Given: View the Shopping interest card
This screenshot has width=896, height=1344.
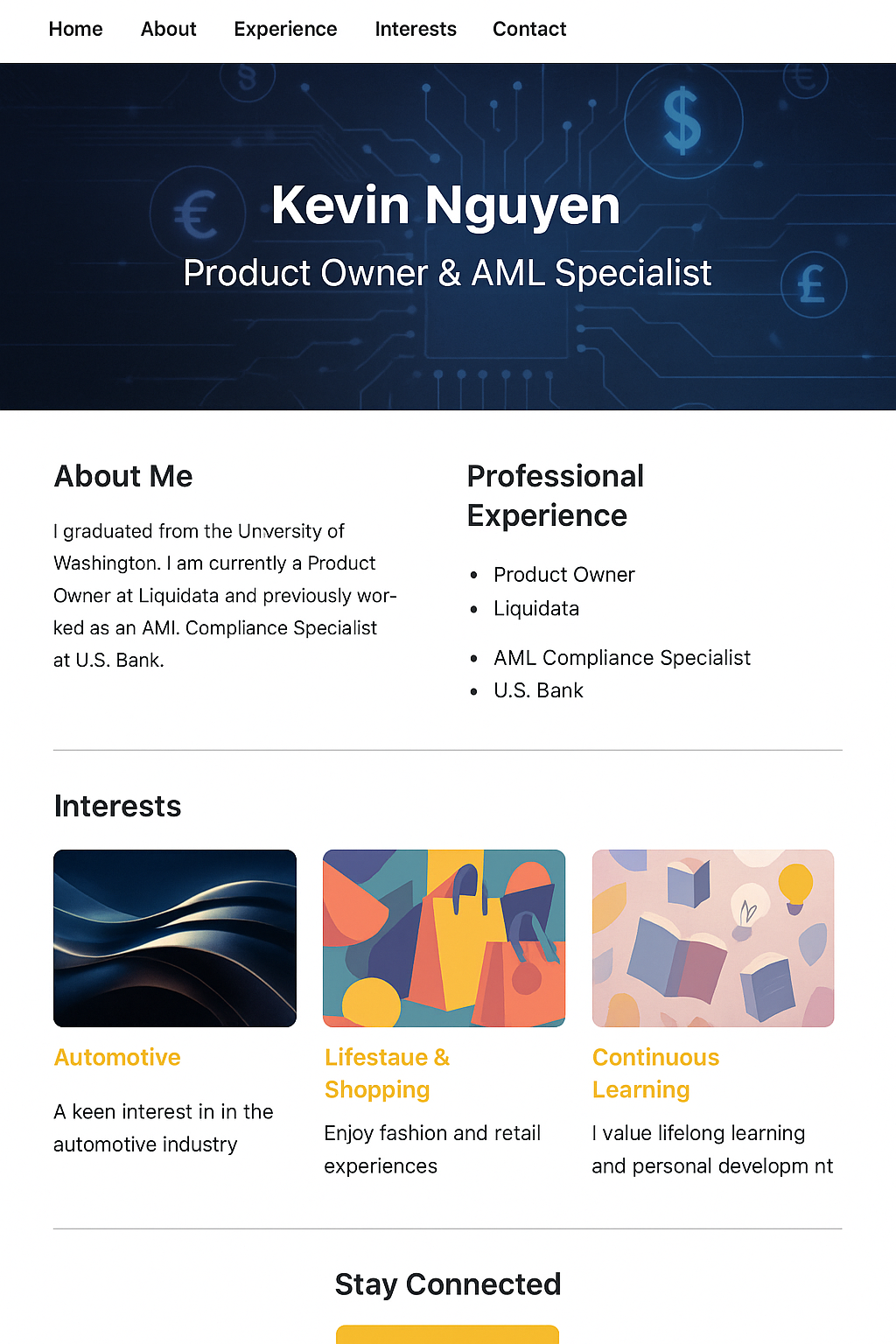Looking at the screenshot, I should [x=444, y=938].
